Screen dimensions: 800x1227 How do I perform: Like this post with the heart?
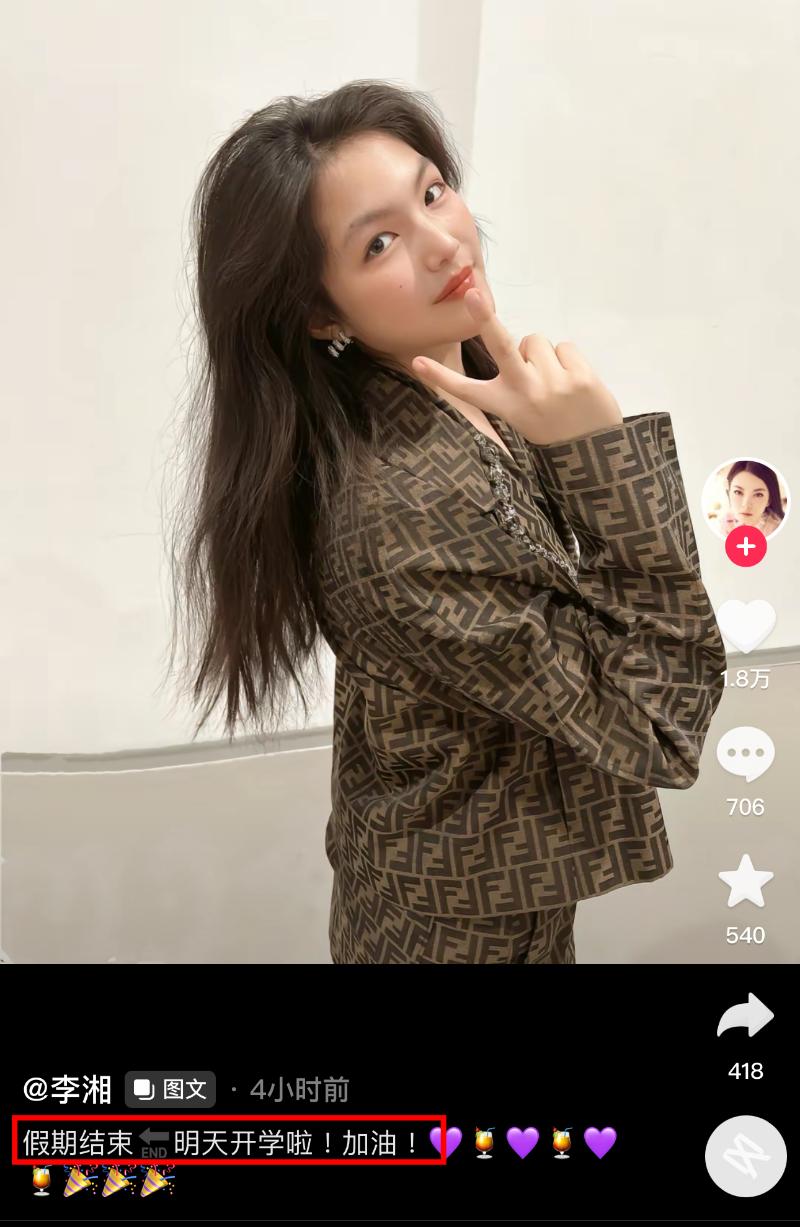(746, 628)
